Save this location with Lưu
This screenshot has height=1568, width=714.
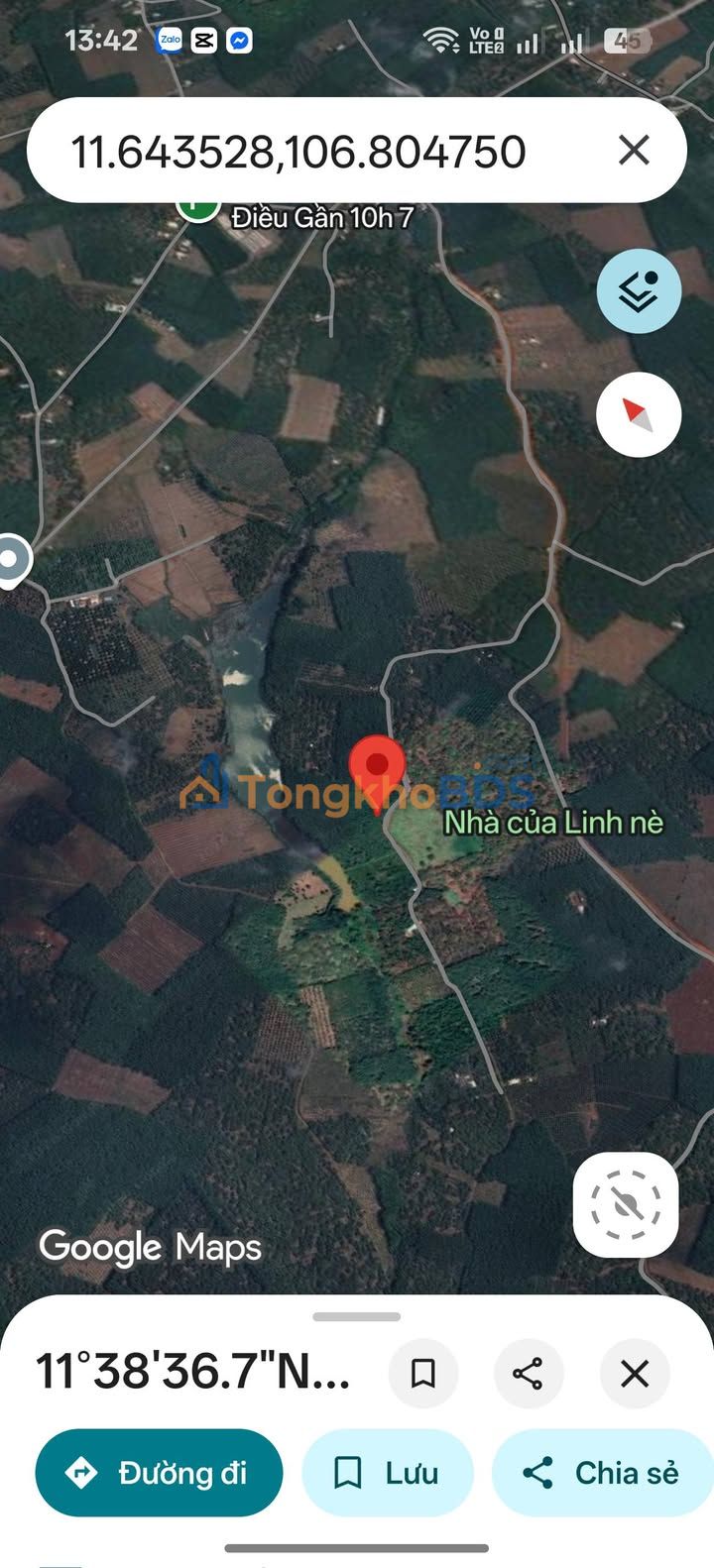point(387,1473)
